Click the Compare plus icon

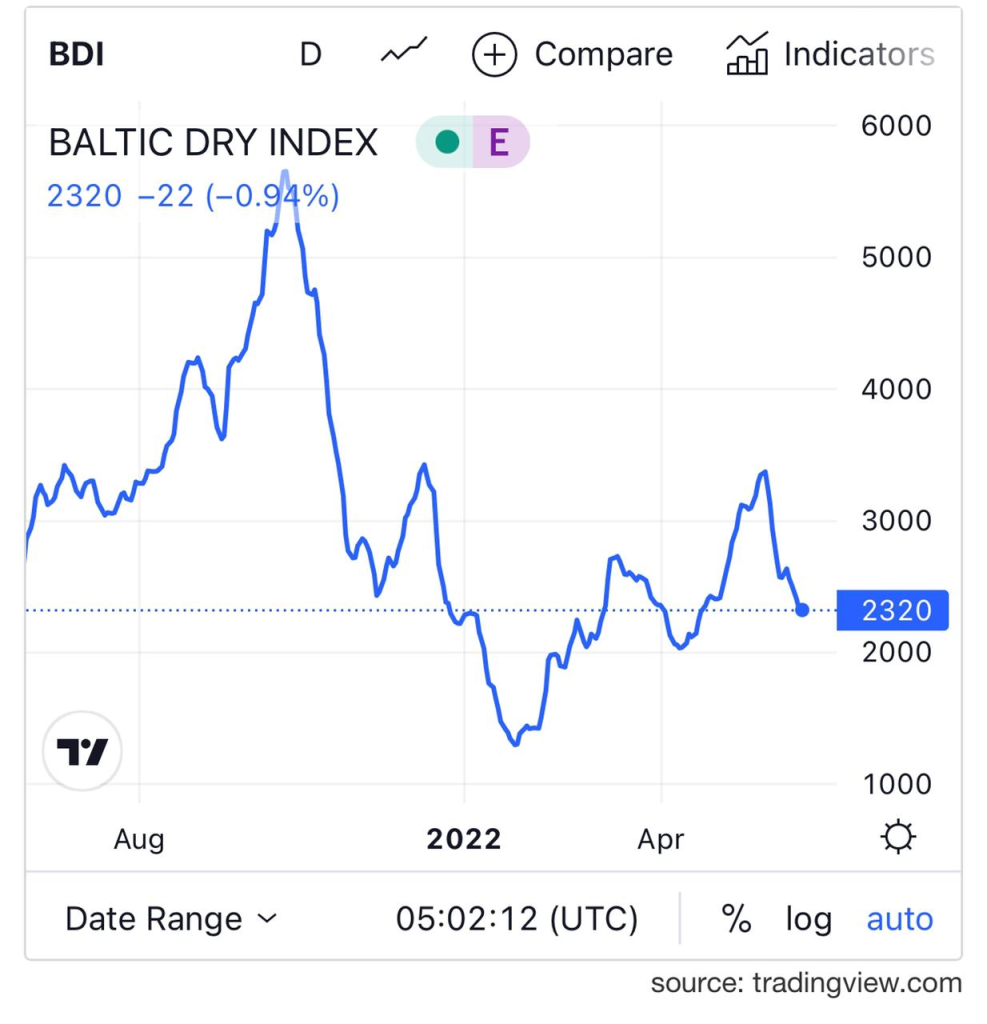[494, 55]
